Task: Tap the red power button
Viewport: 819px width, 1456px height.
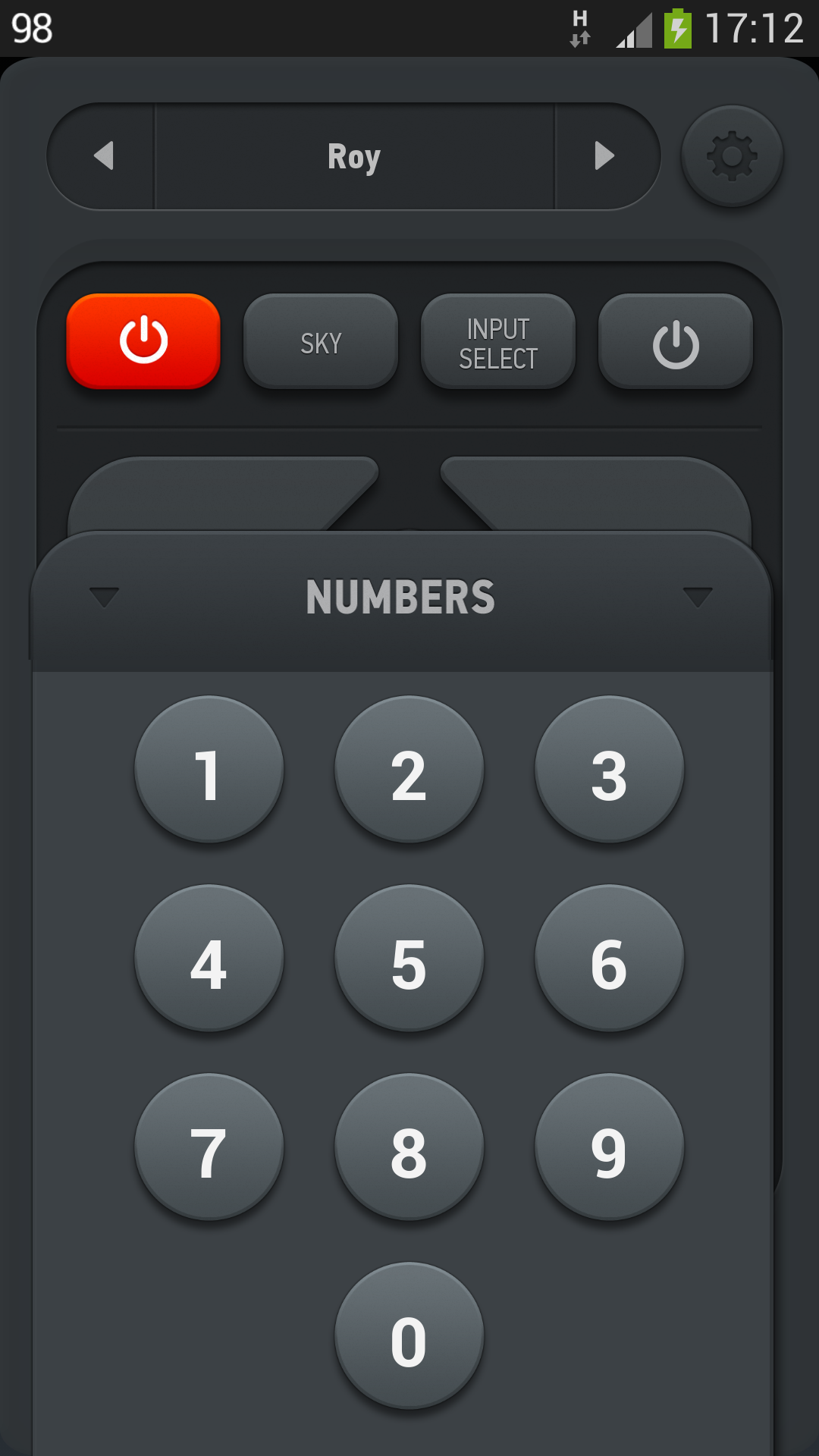Action: (x=143, y=341)
